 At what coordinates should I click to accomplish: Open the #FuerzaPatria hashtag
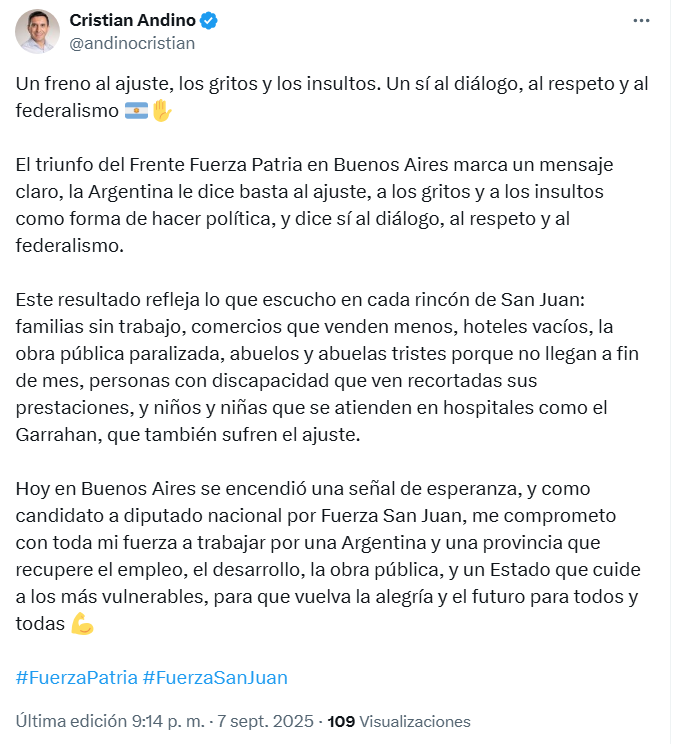click(x=77, y=677)
